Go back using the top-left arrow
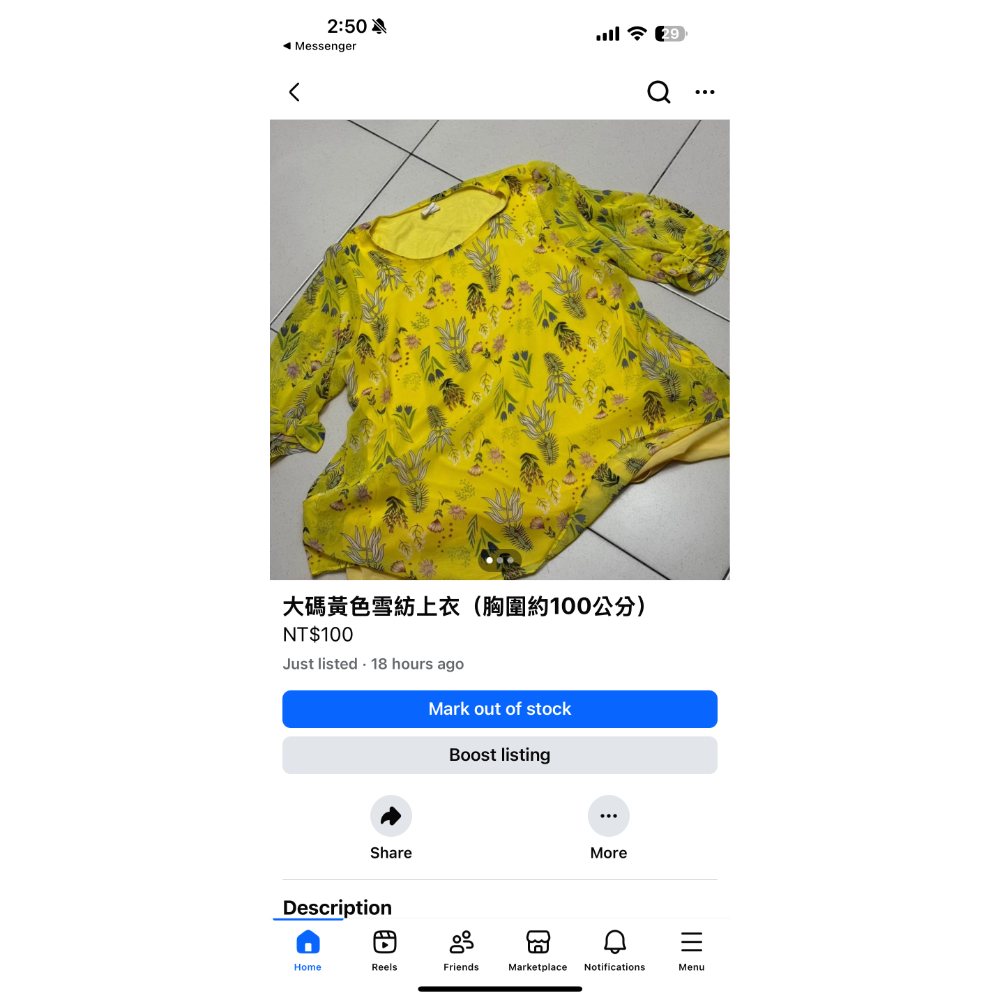The height and width of the screenshot is (1000, 1000). 294,92
